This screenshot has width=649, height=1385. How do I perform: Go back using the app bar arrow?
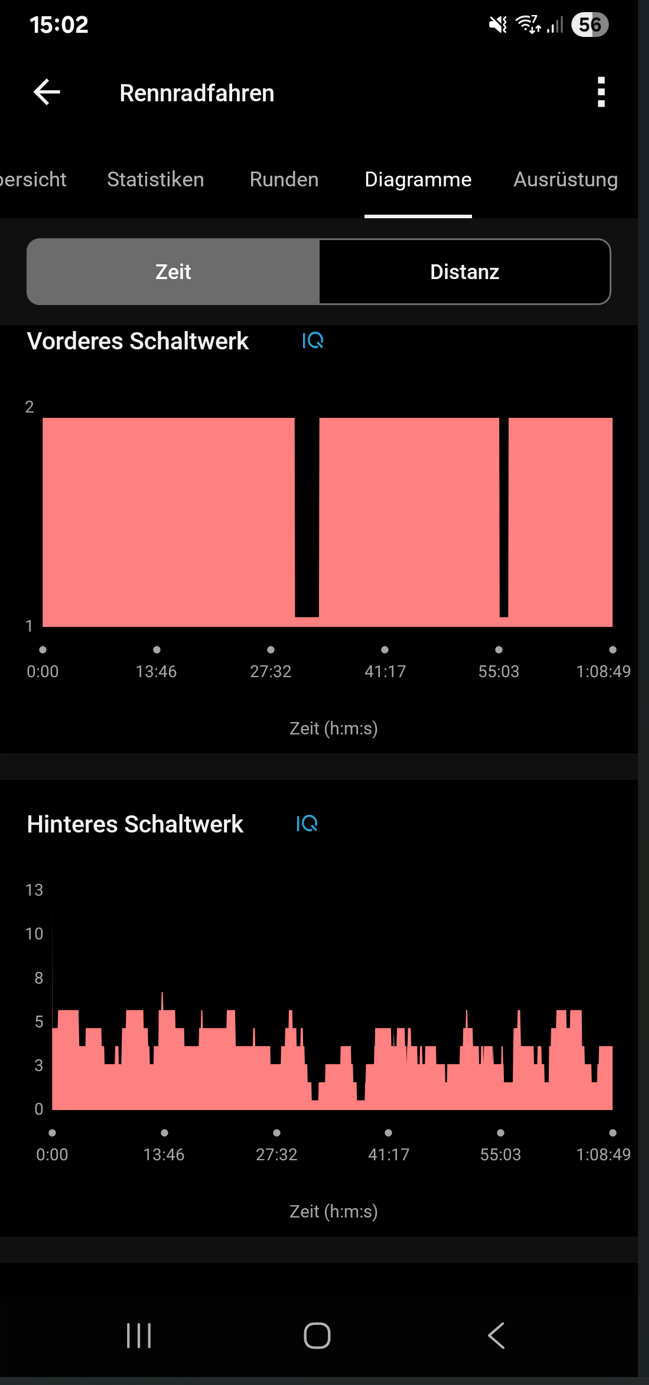[x=47, y=93]
